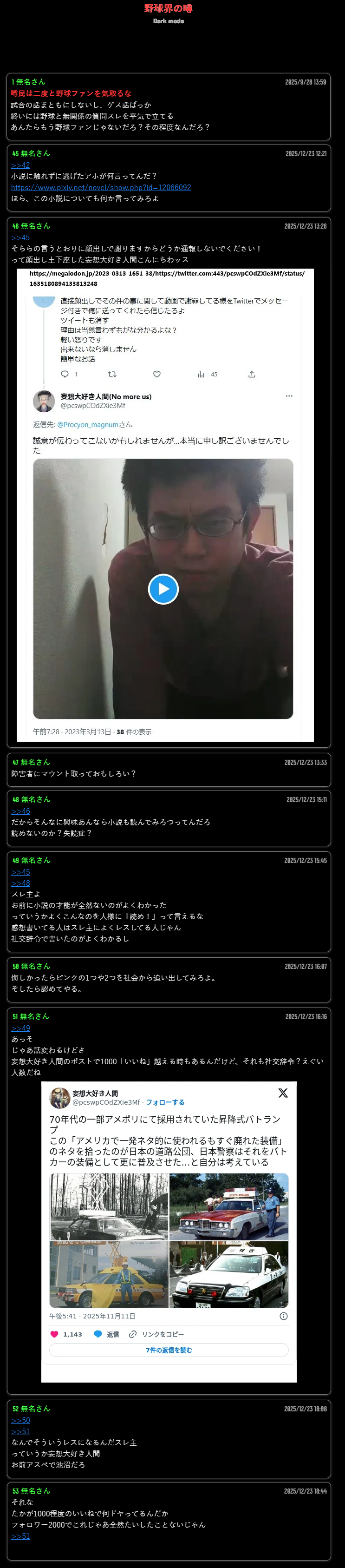Open the X logo on the embedded tweet
The image size is (345, 1568).
(x=283, y=1093)
